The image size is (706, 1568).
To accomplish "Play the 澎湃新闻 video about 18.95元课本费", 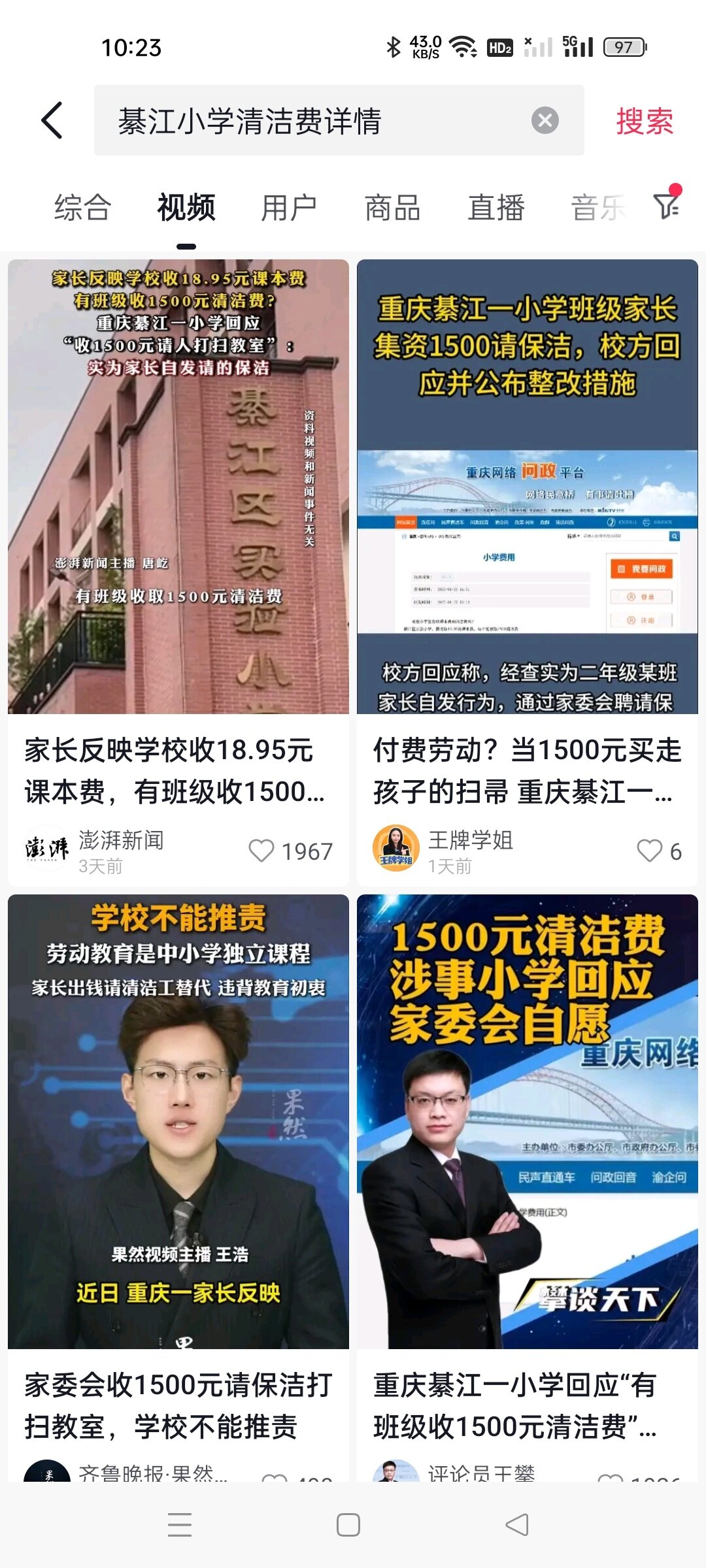I will pyautogui.click(x=178, y=487).
